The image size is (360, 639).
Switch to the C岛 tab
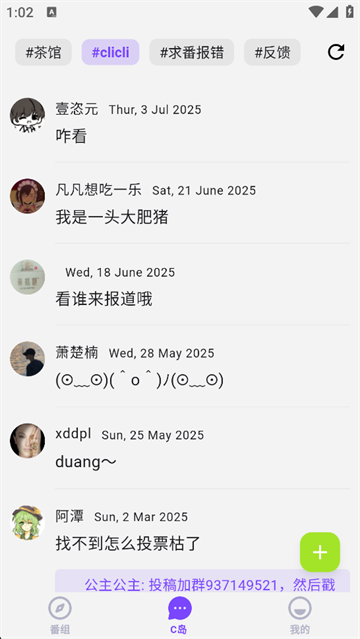[179, 615]
